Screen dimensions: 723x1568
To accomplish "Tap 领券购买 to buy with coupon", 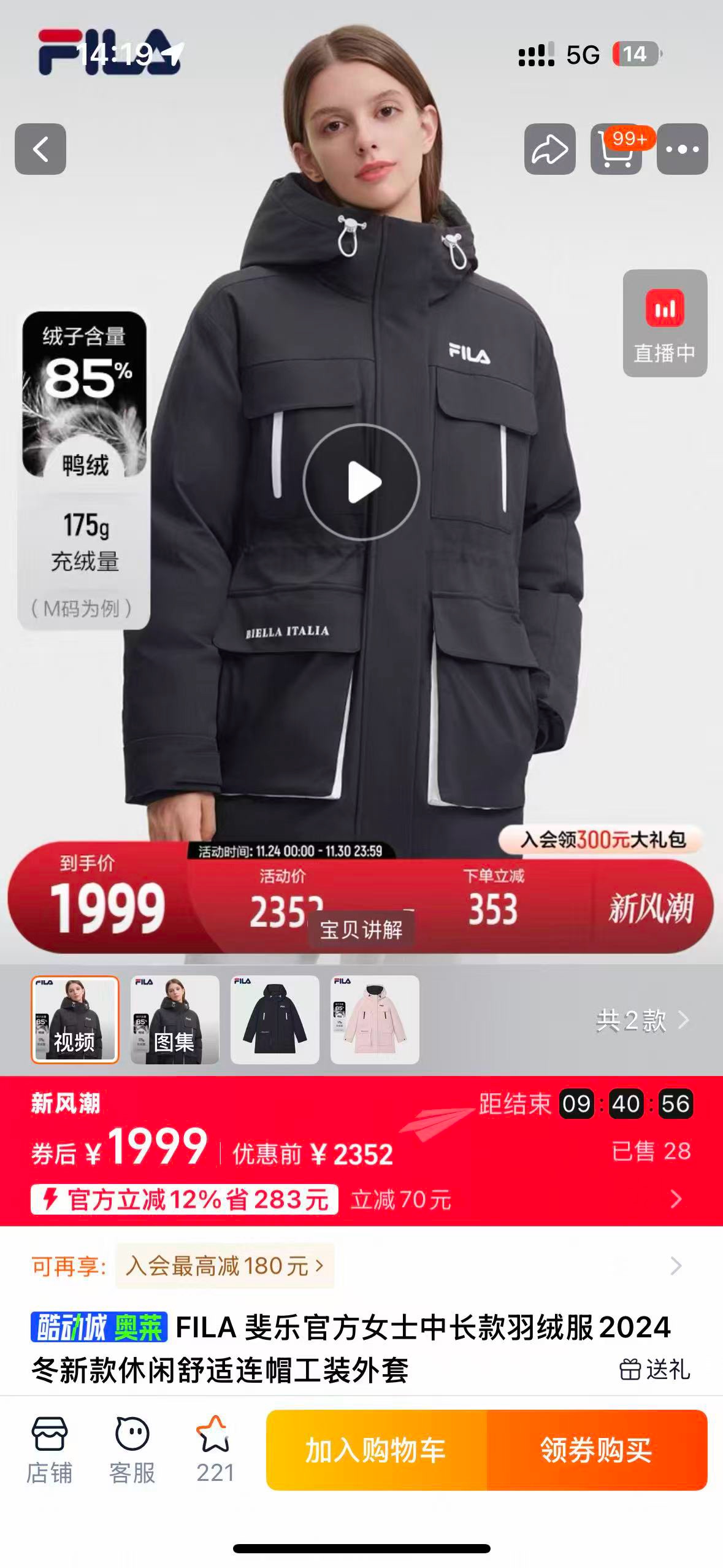I will pyautogui.click(x=596, y=1450).
